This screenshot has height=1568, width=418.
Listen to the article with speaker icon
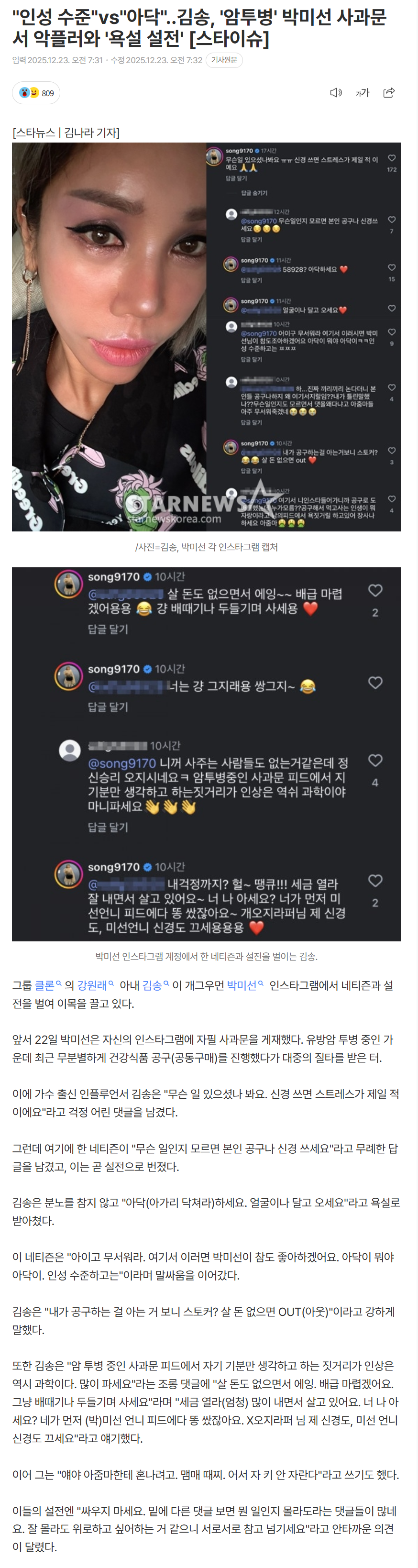(336, 92)
